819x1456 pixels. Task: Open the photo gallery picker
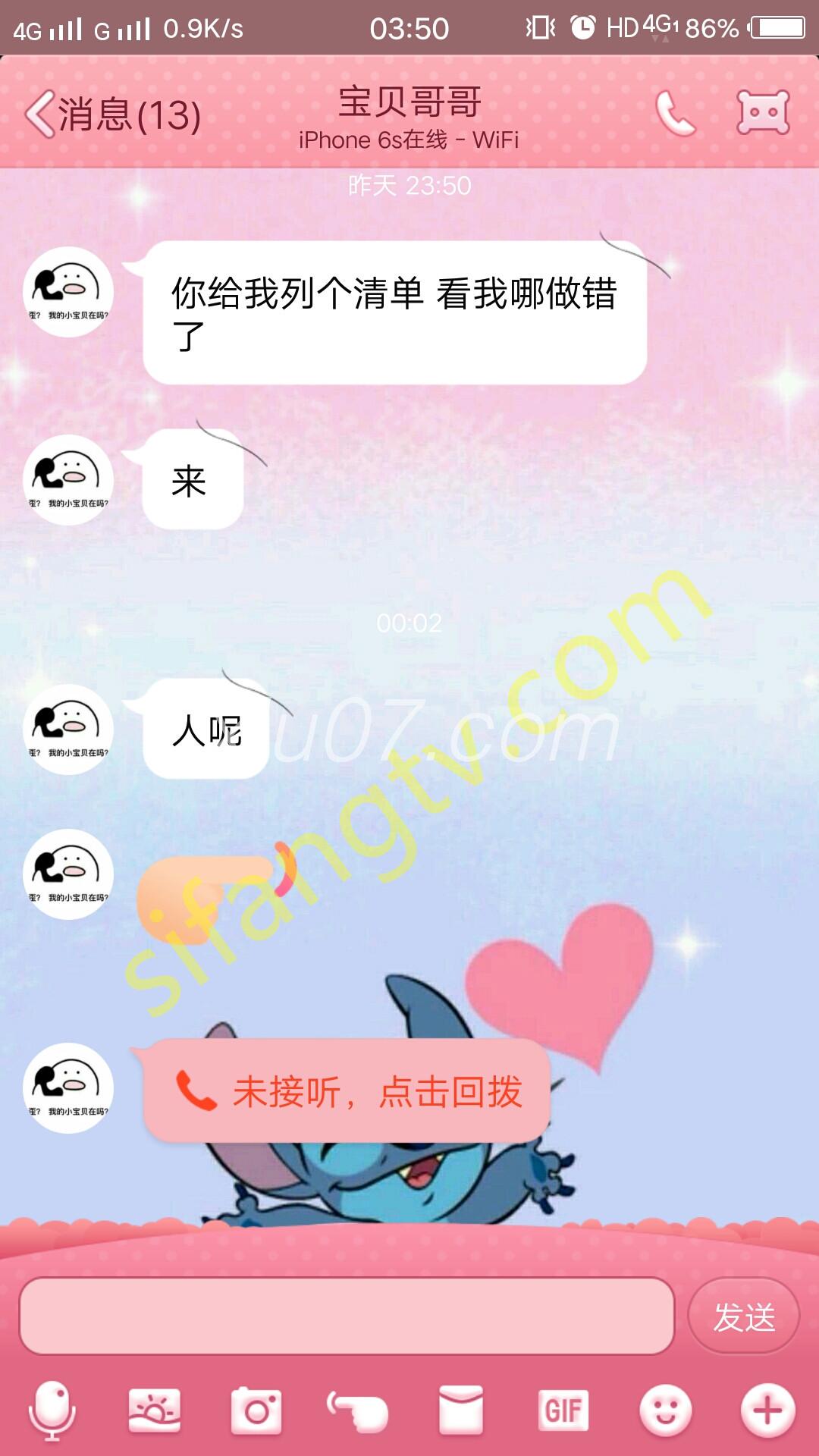pos(155,1410)
